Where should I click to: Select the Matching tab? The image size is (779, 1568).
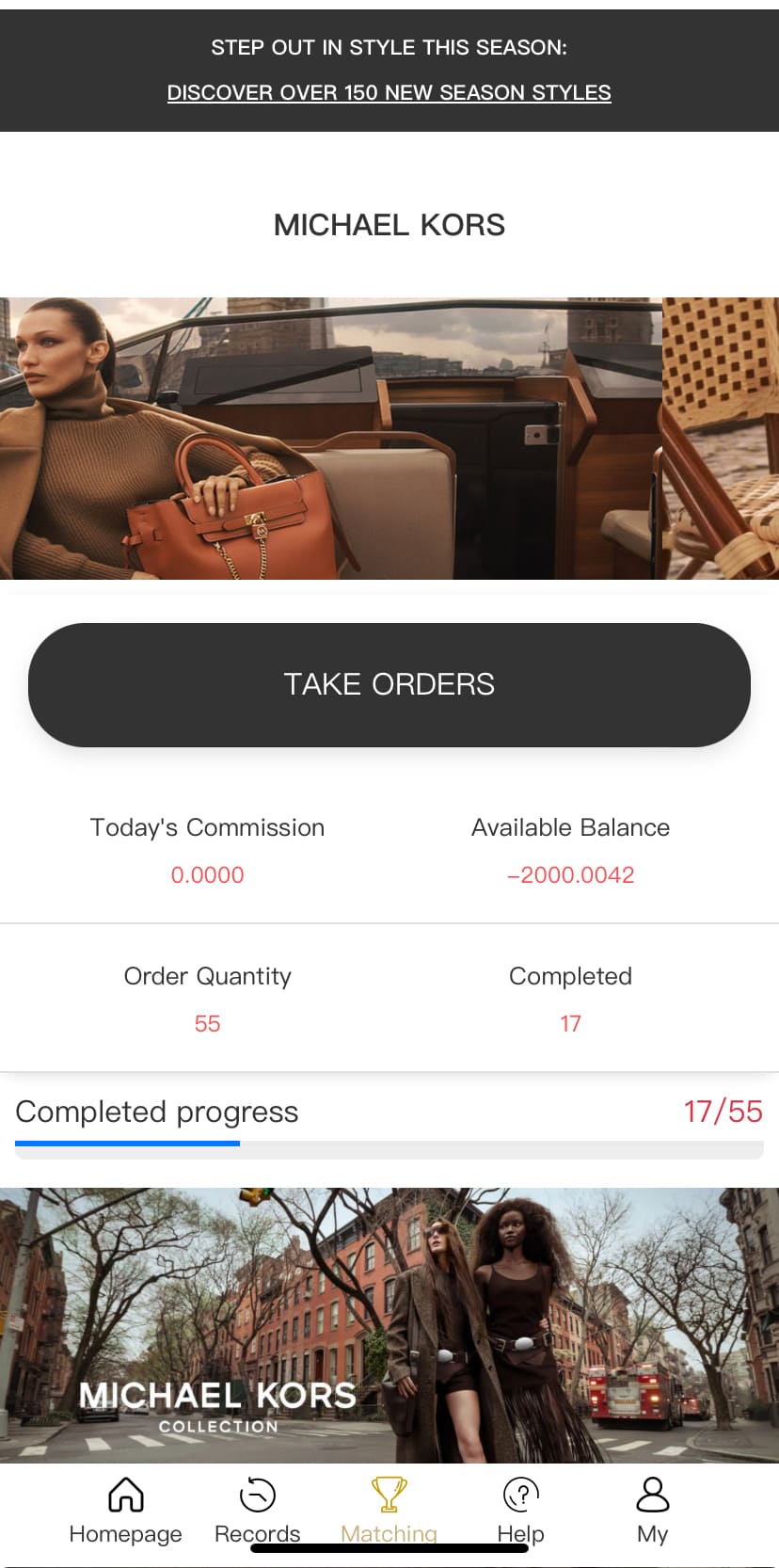point(389,1510)
